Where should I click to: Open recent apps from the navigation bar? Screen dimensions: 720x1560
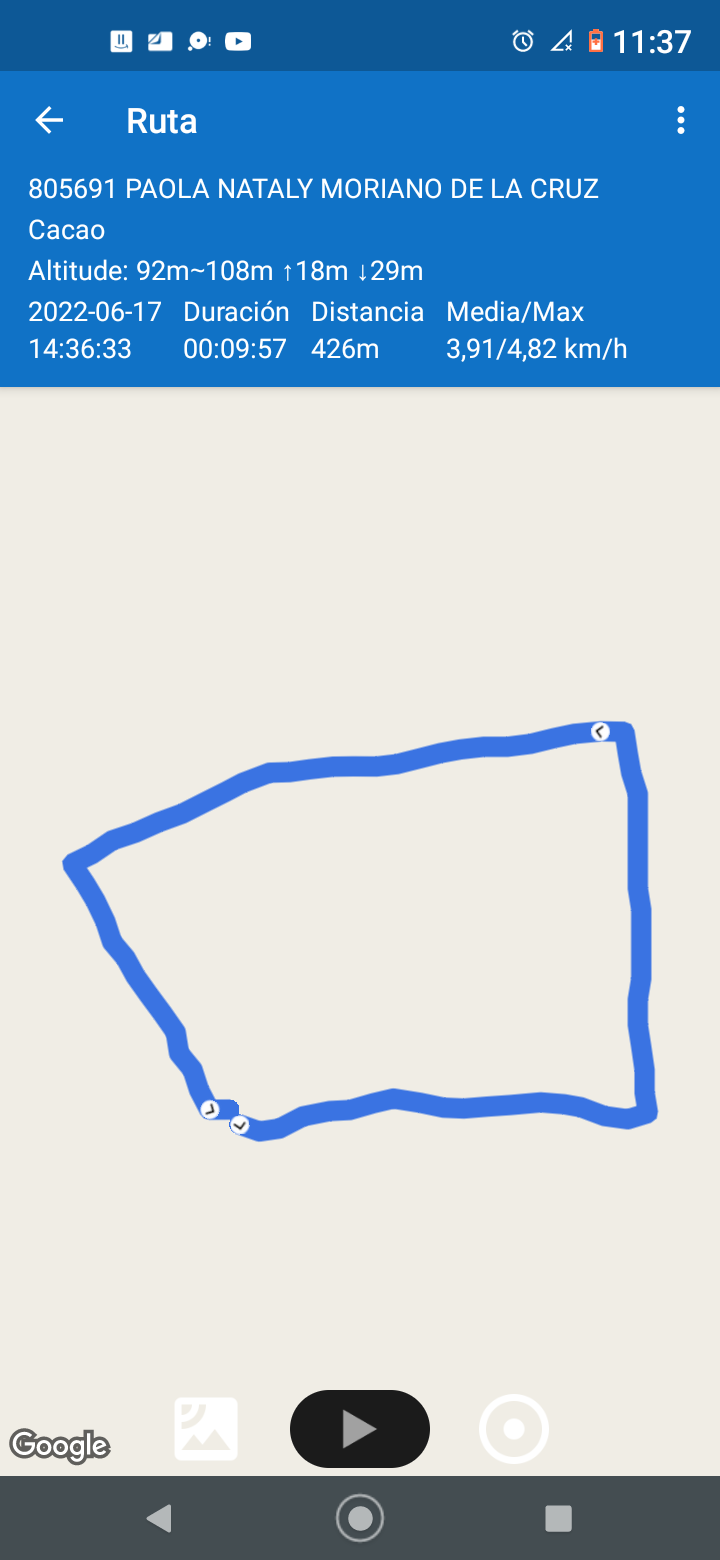pos(558,1518)
